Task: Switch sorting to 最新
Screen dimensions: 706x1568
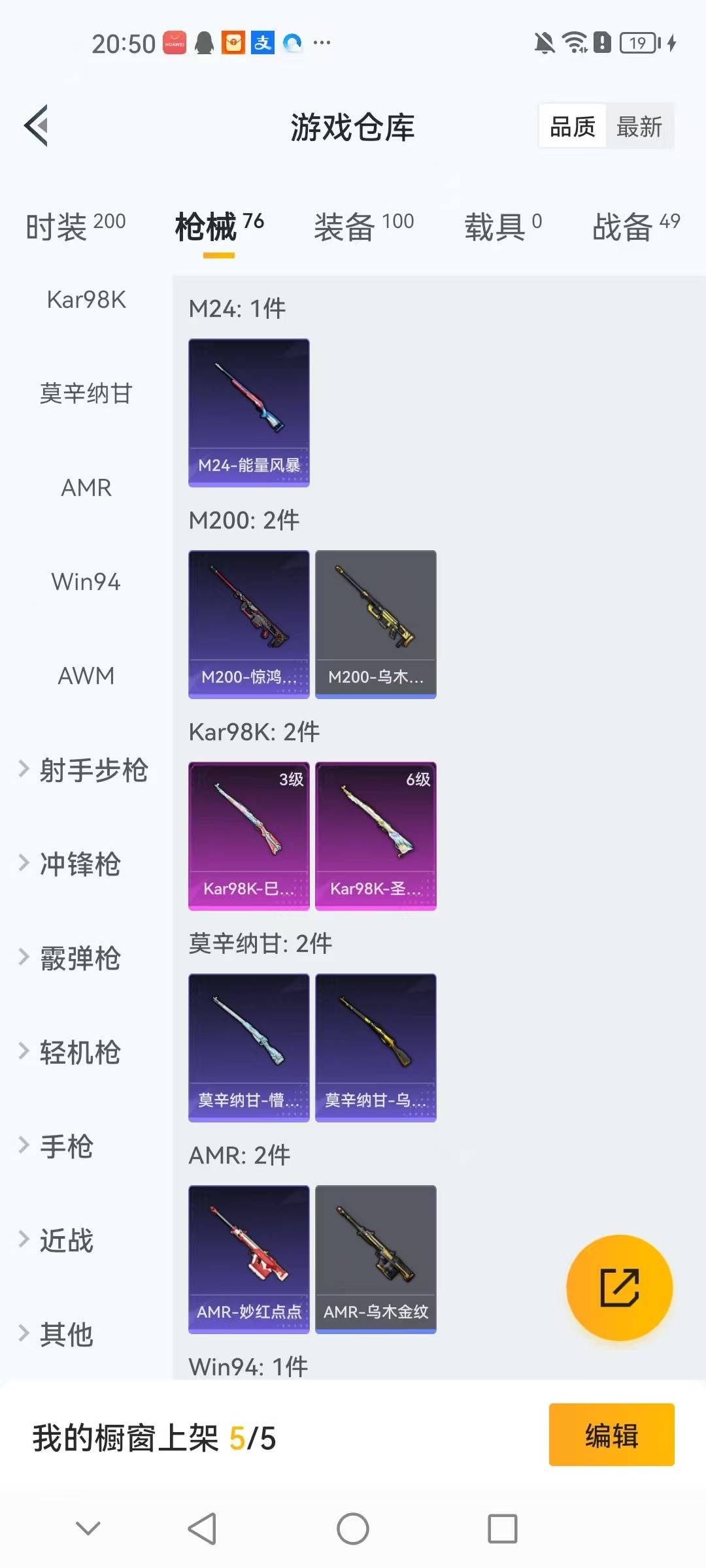Action: (640, 125)
